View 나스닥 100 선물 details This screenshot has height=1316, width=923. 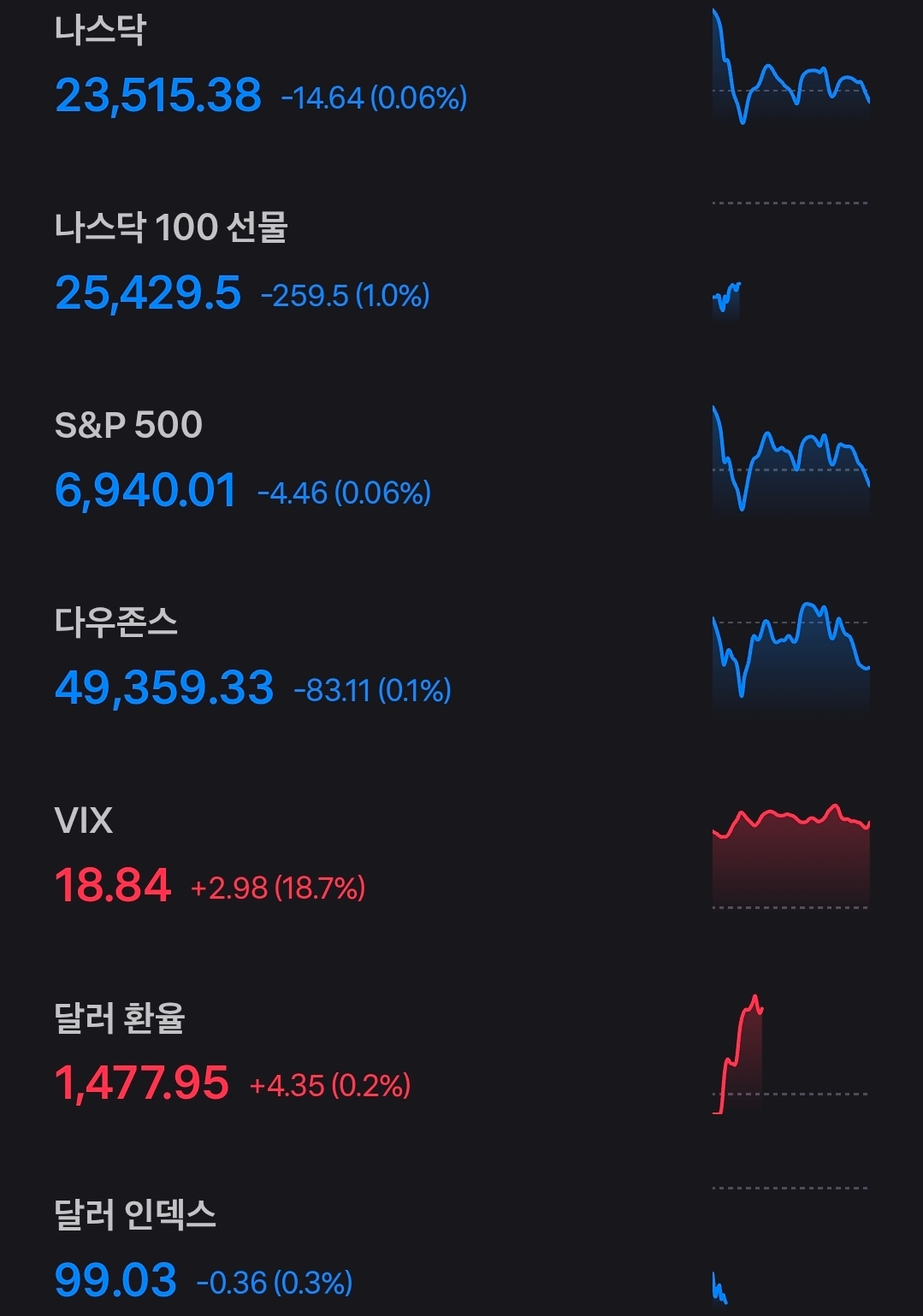(x=242, y=263)
